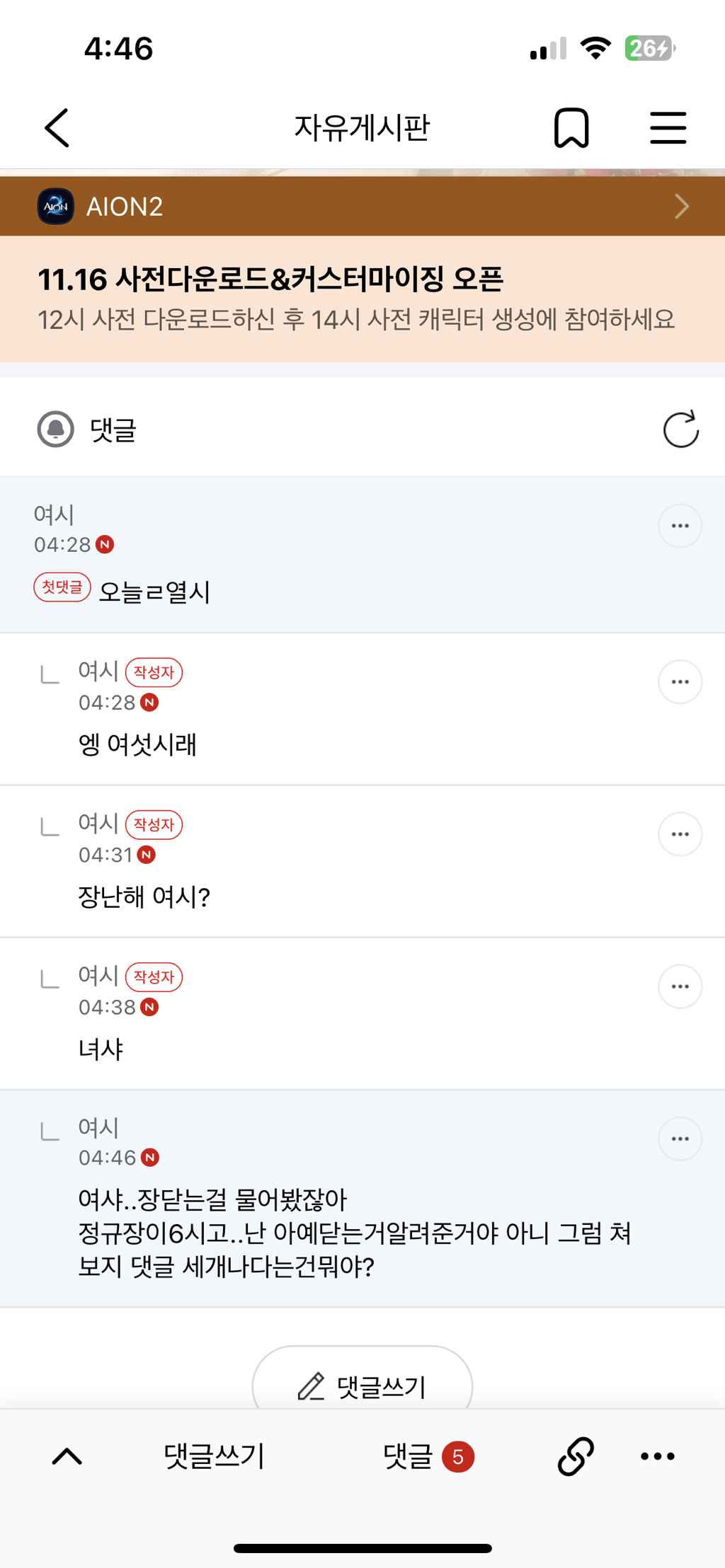The width and height of the screenshot is (725, 1568).
Task: Open options for comment 녀샤
Action: point(680,986)
